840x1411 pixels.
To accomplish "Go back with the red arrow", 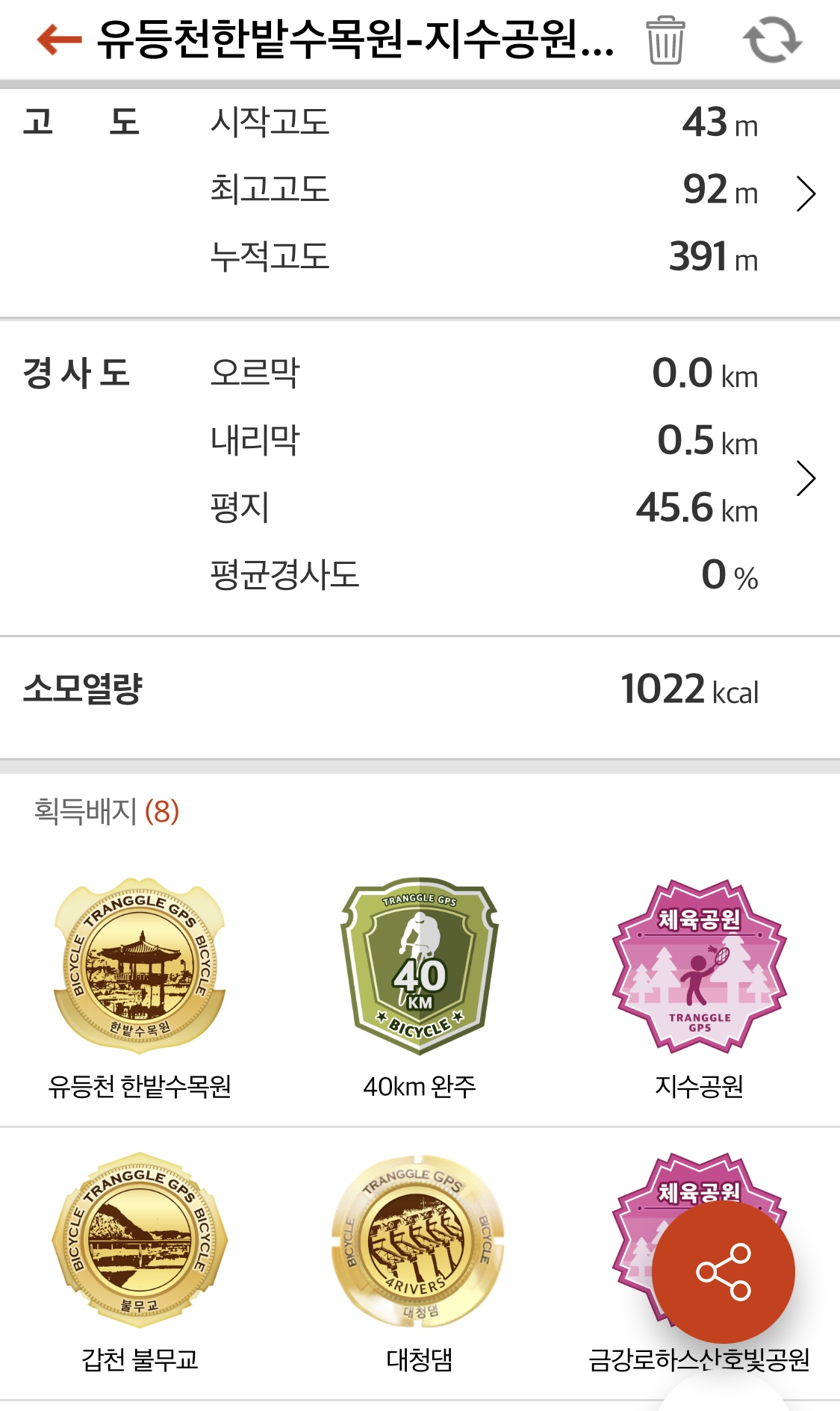I will (x=59, y=40).
